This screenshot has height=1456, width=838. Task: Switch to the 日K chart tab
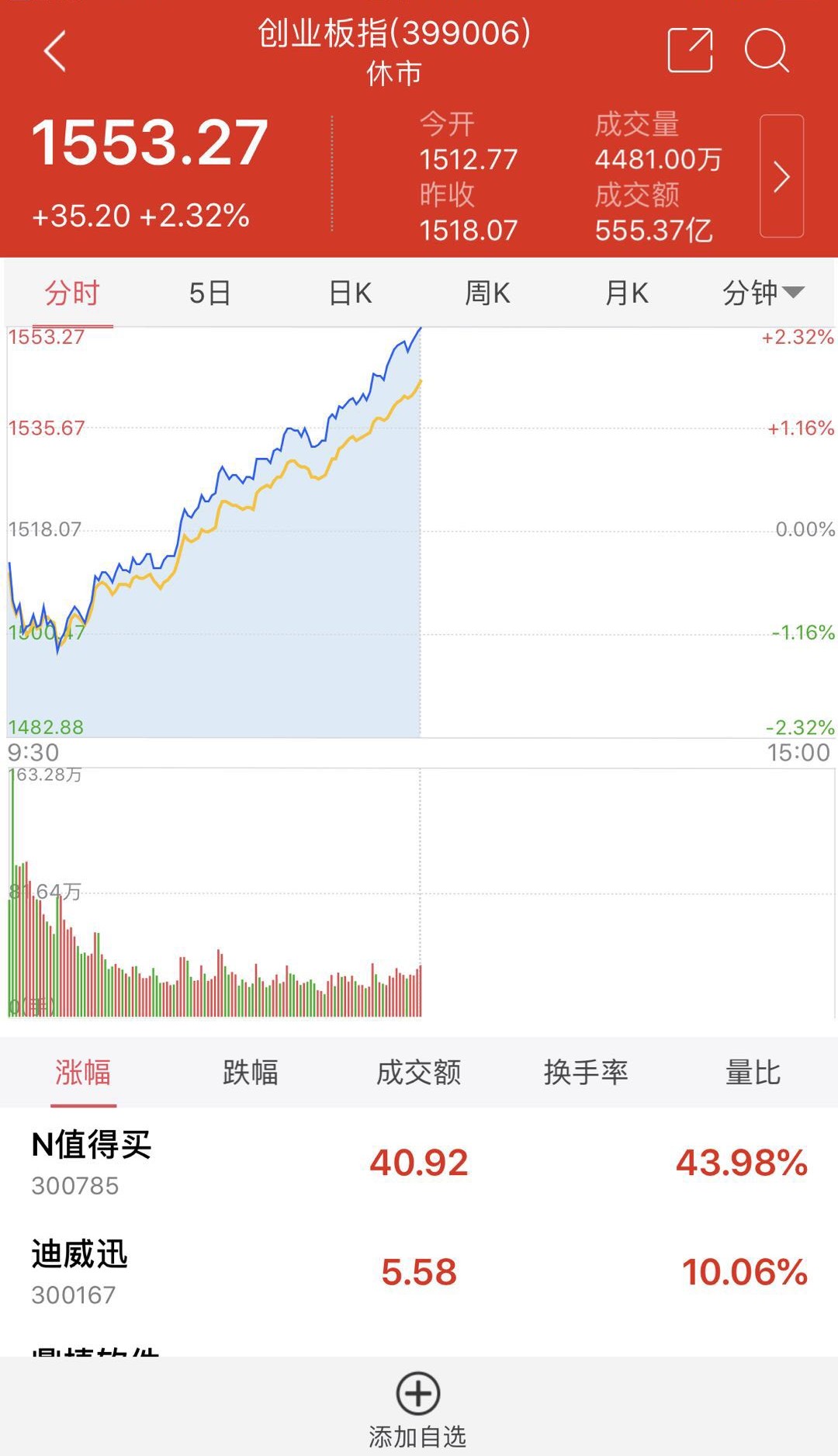350,293
